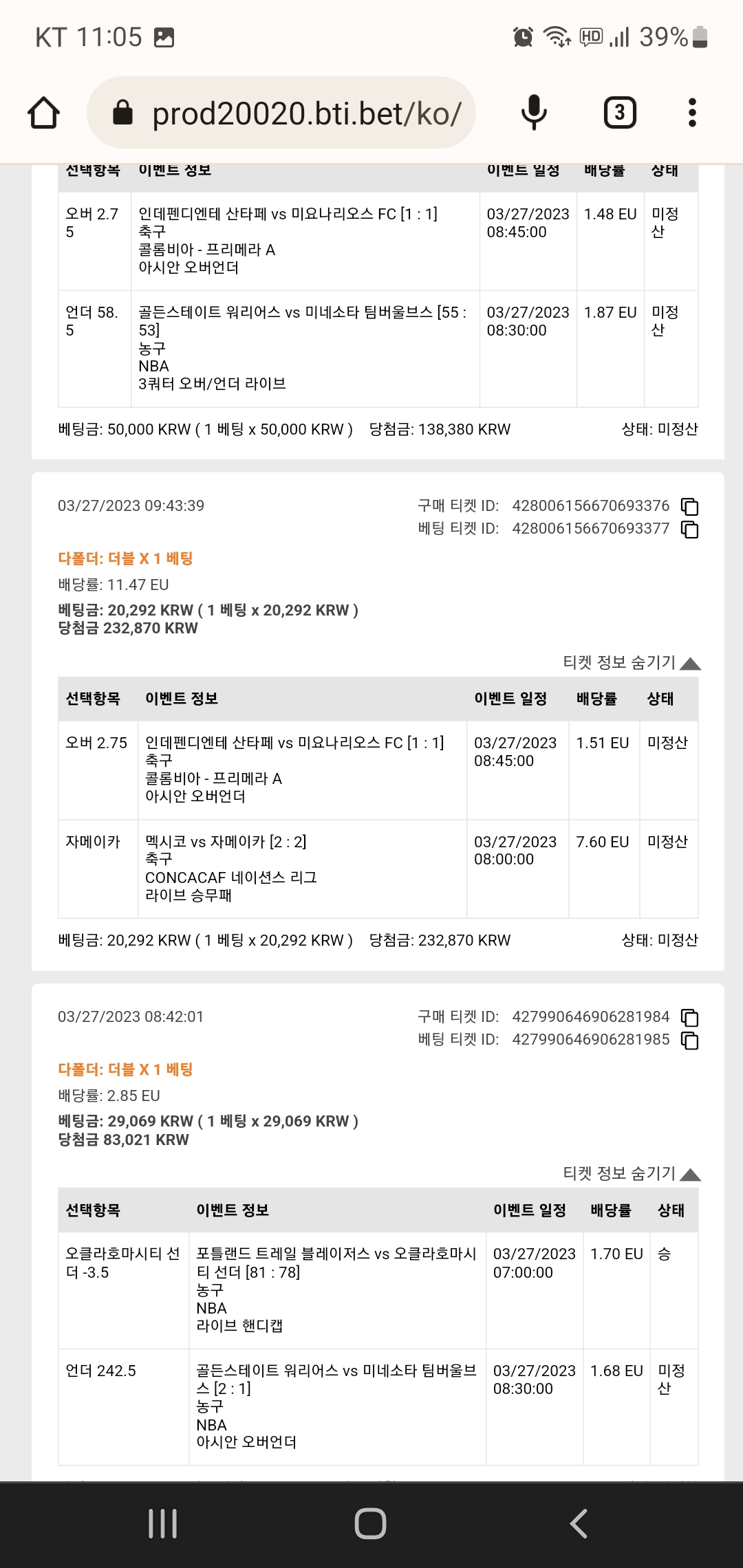This screenshot has width=743, height=1568.
Task: Collapse ticket info for the 11.47 EU bet
Action: click(x=632, y=662)
